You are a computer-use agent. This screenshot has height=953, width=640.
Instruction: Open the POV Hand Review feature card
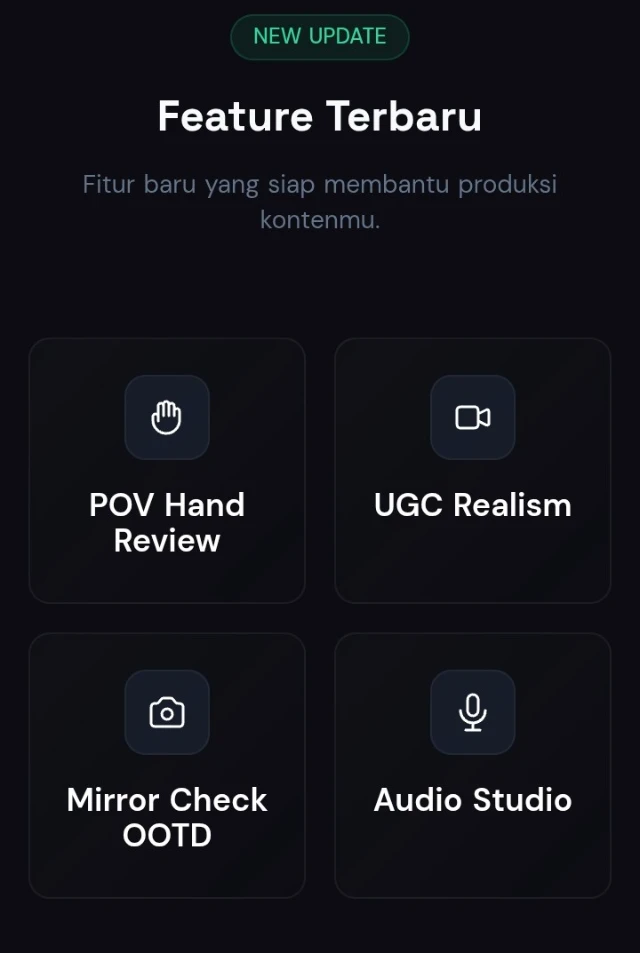(167, 471)
